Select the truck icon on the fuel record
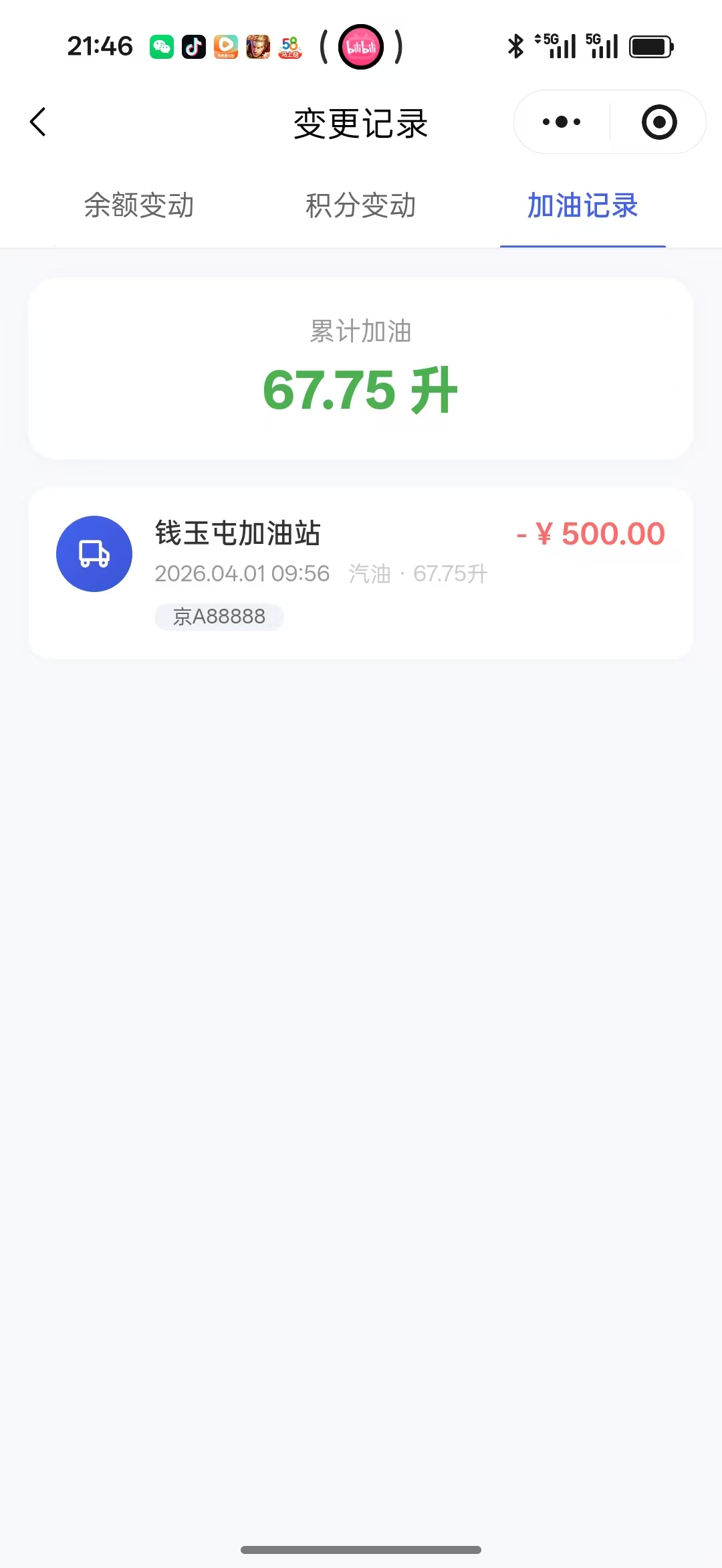722x1568 pixels. 94,554
